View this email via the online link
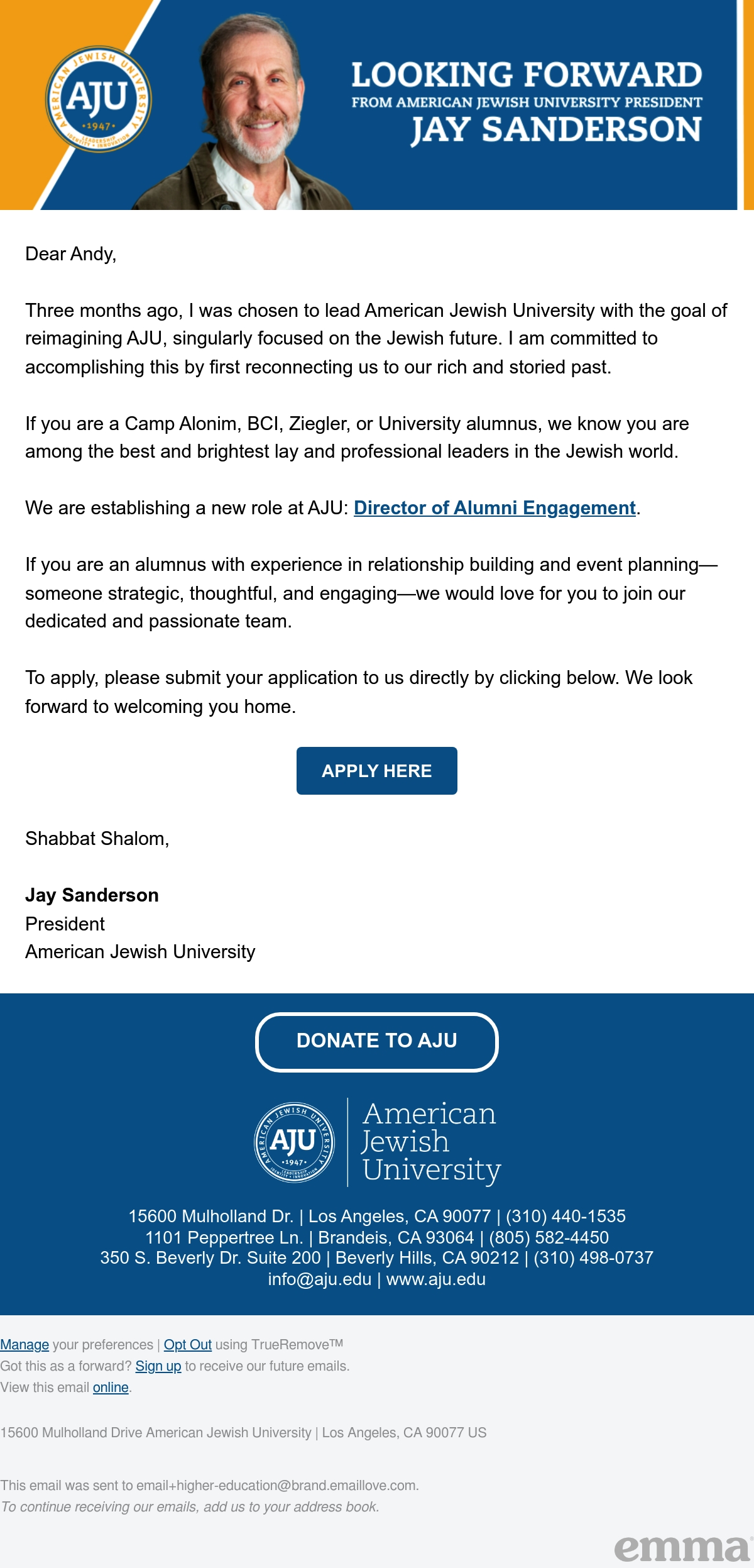Viewport: 754px width, 1568px height. pos(111,1388)
